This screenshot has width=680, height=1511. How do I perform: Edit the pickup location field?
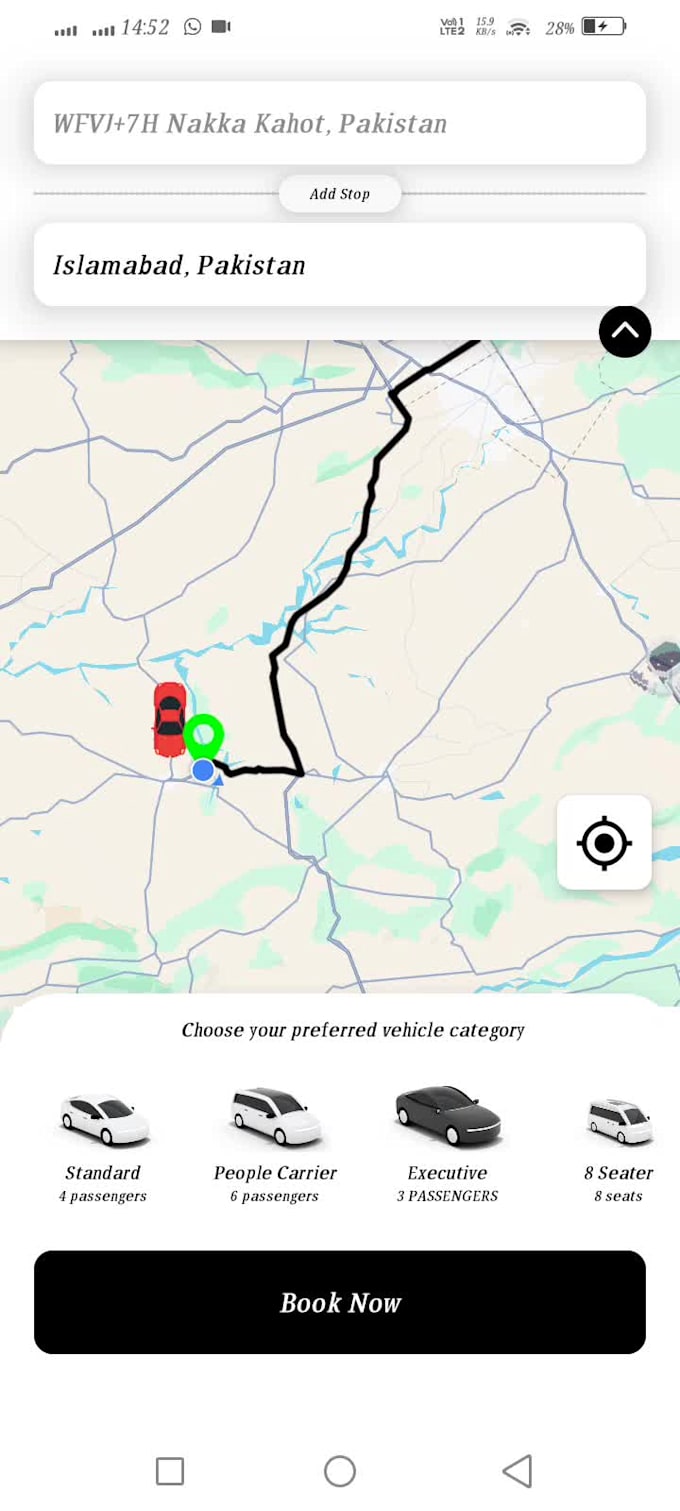point(339,124)
